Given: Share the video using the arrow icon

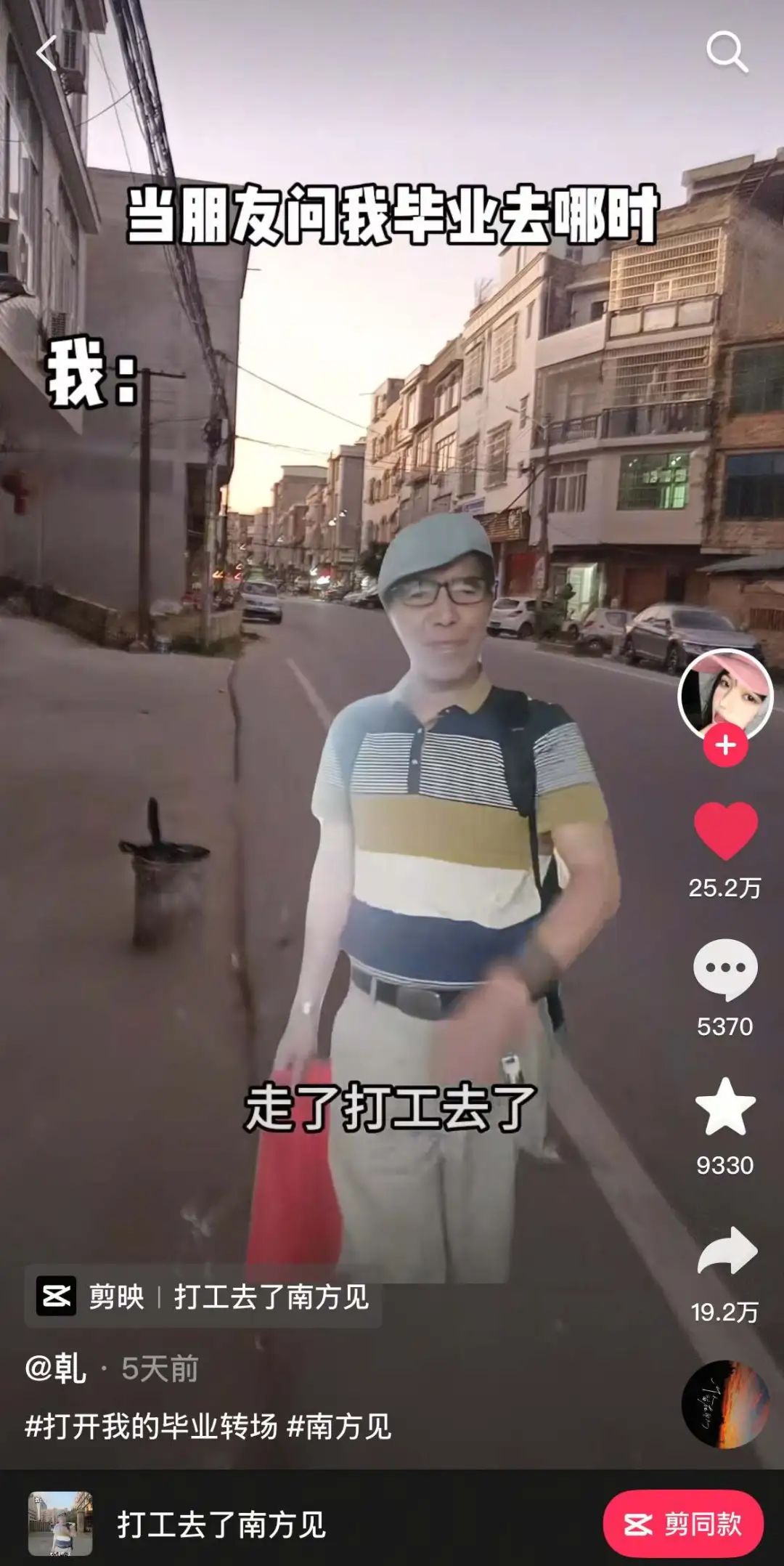Looking at the screenshot, I should pyautogui.click(x=727, y=1250).
